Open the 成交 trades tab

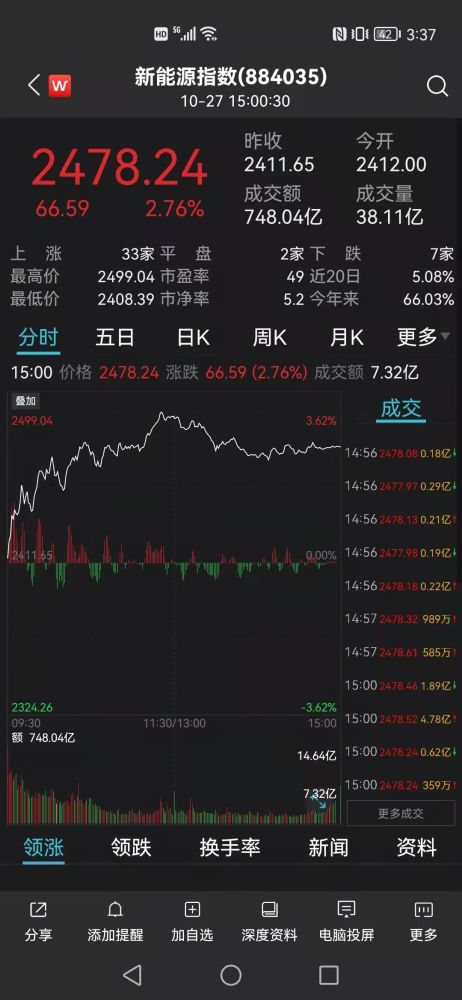pyautogui.click(x=401, y=409)
